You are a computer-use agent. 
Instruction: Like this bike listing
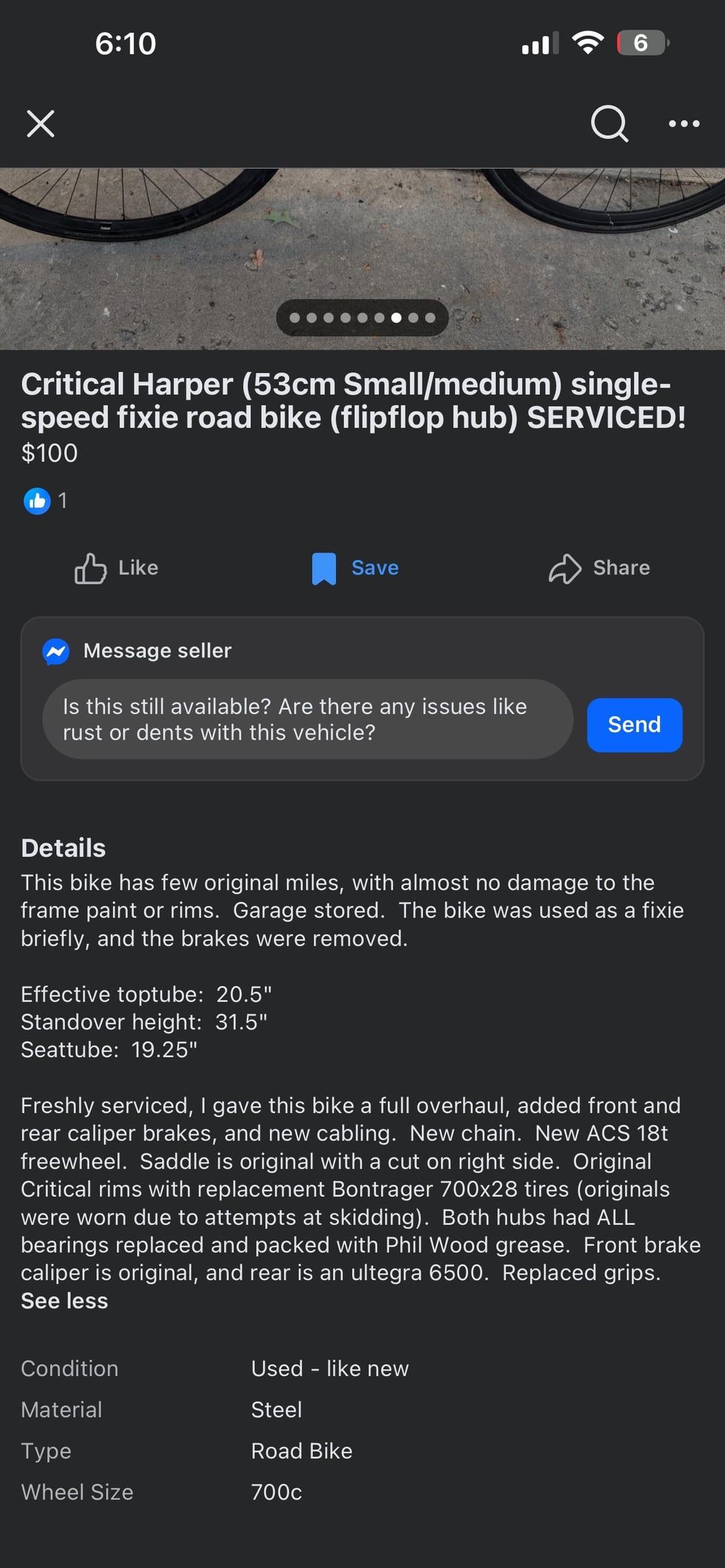[117, 568]
